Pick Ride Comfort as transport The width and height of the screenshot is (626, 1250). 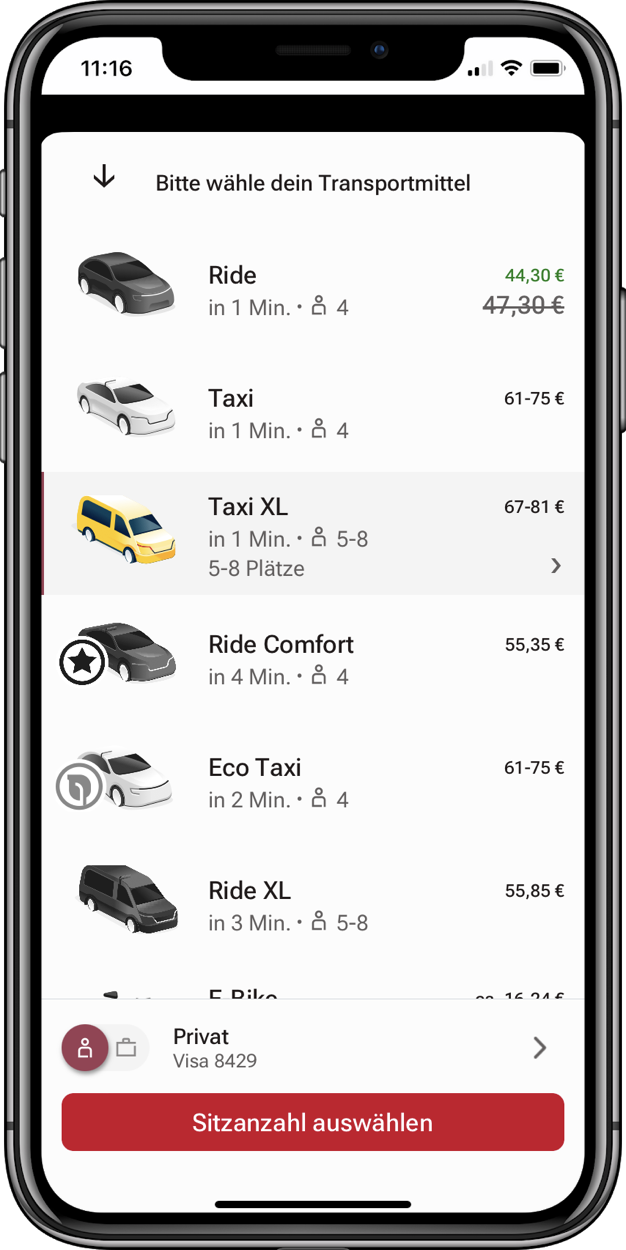click(x=313, y=658)
